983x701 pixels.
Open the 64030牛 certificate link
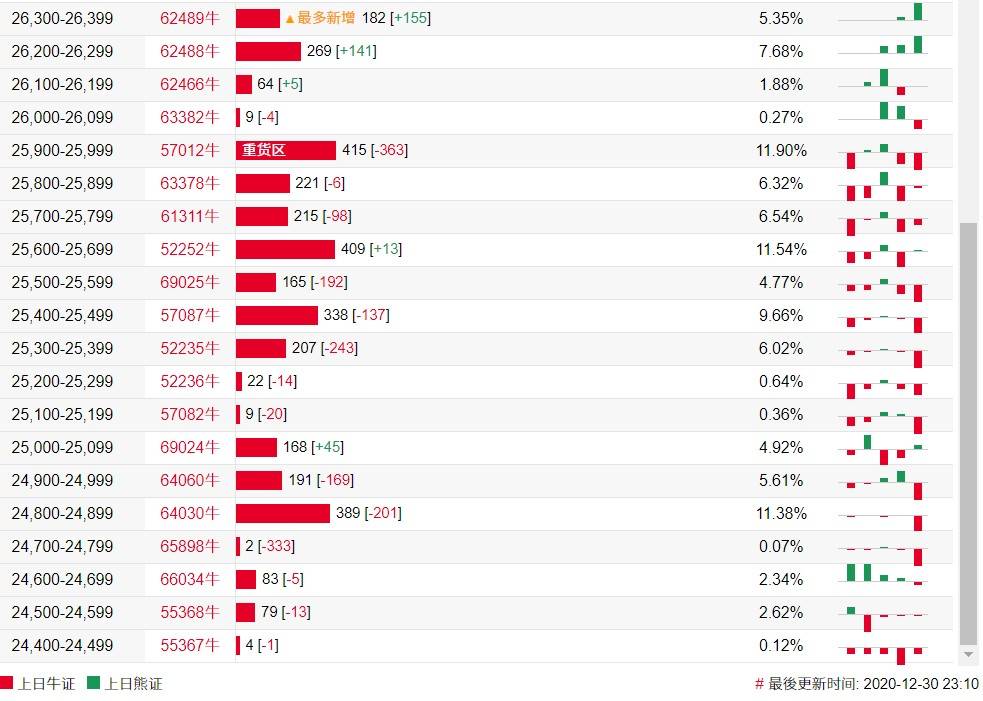[x=189, y=513]
